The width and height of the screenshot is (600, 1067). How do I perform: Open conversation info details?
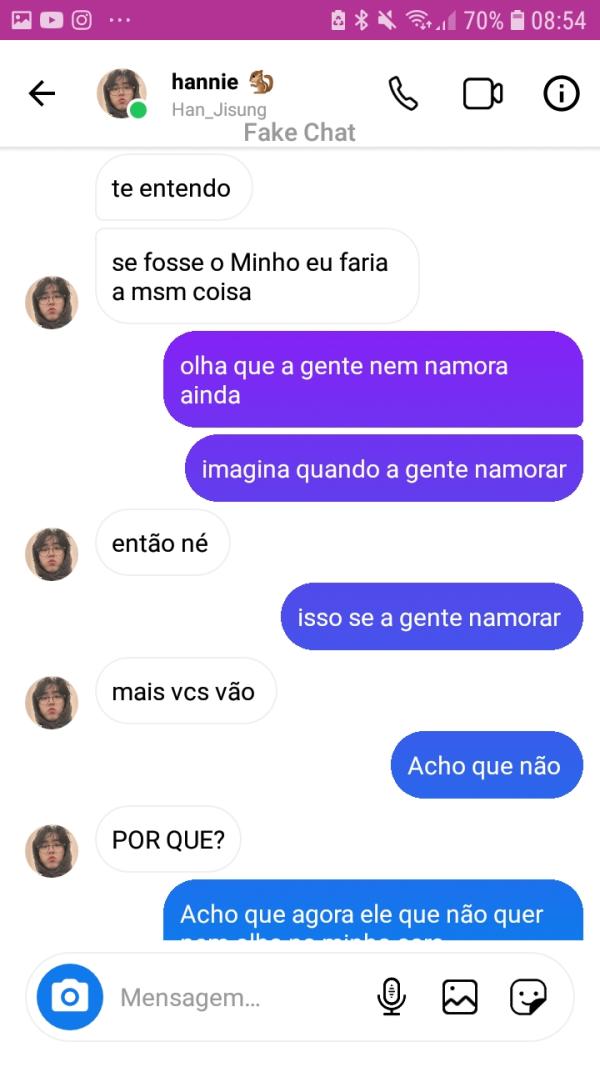(561, 94)
